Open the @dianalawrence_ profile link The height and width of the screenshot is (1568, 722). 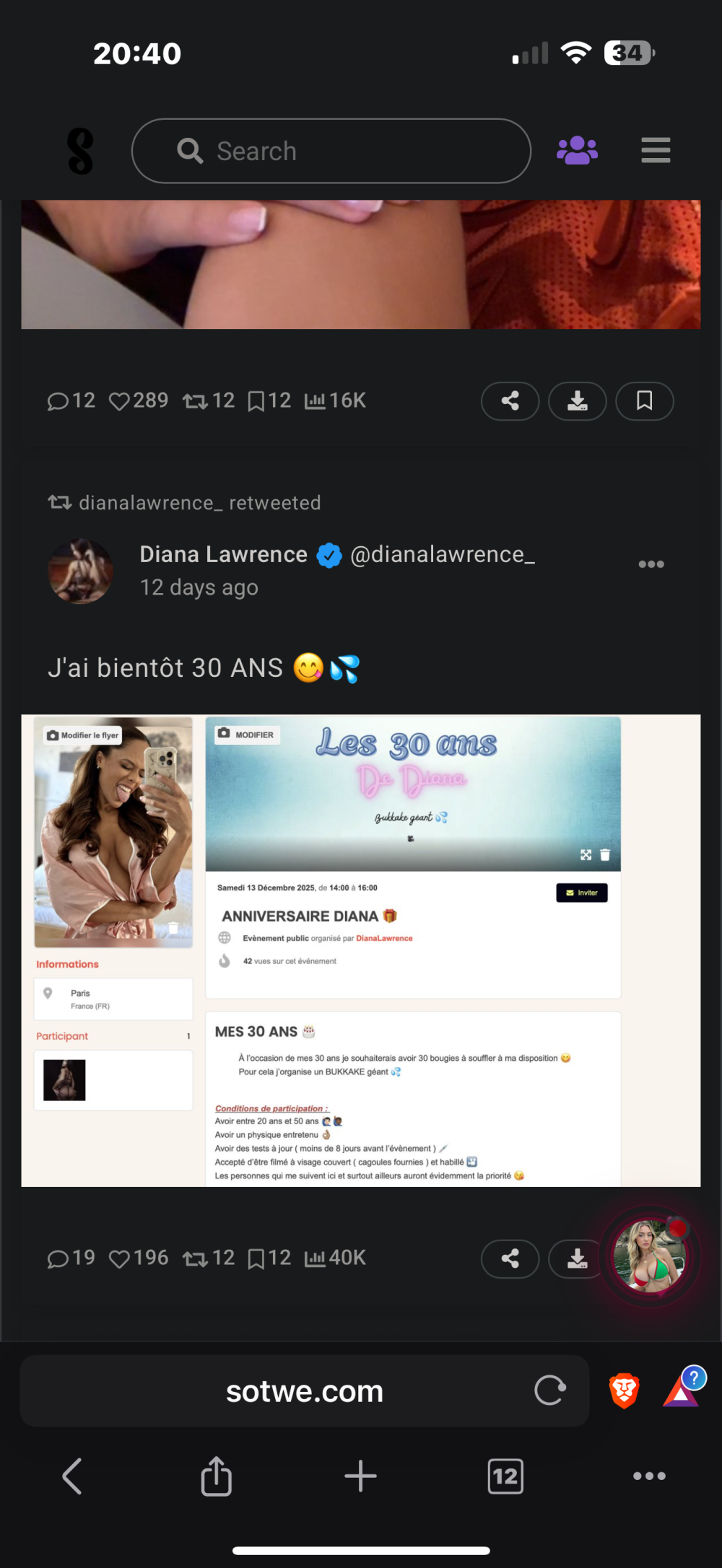pos(443,554)
